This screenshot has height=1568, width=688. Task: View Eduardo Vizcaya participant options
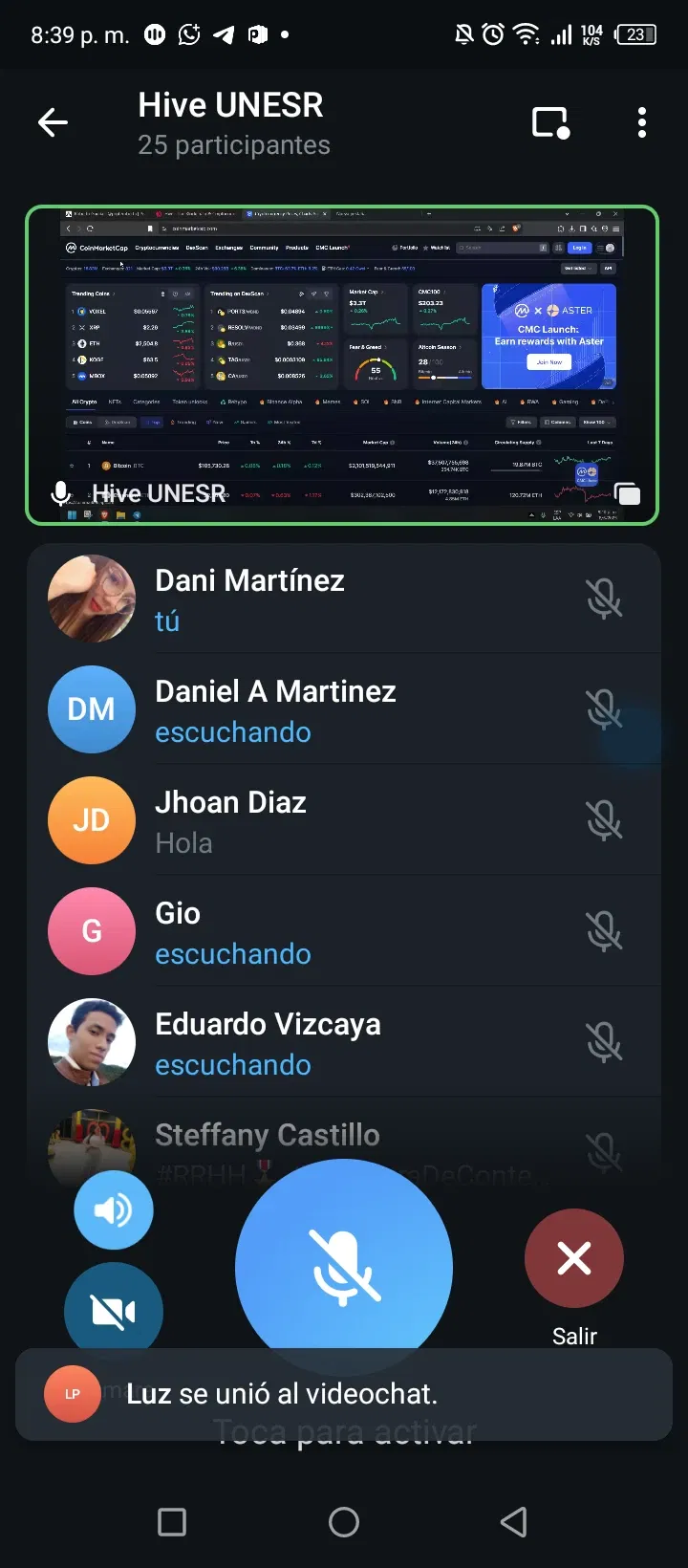344,1042
